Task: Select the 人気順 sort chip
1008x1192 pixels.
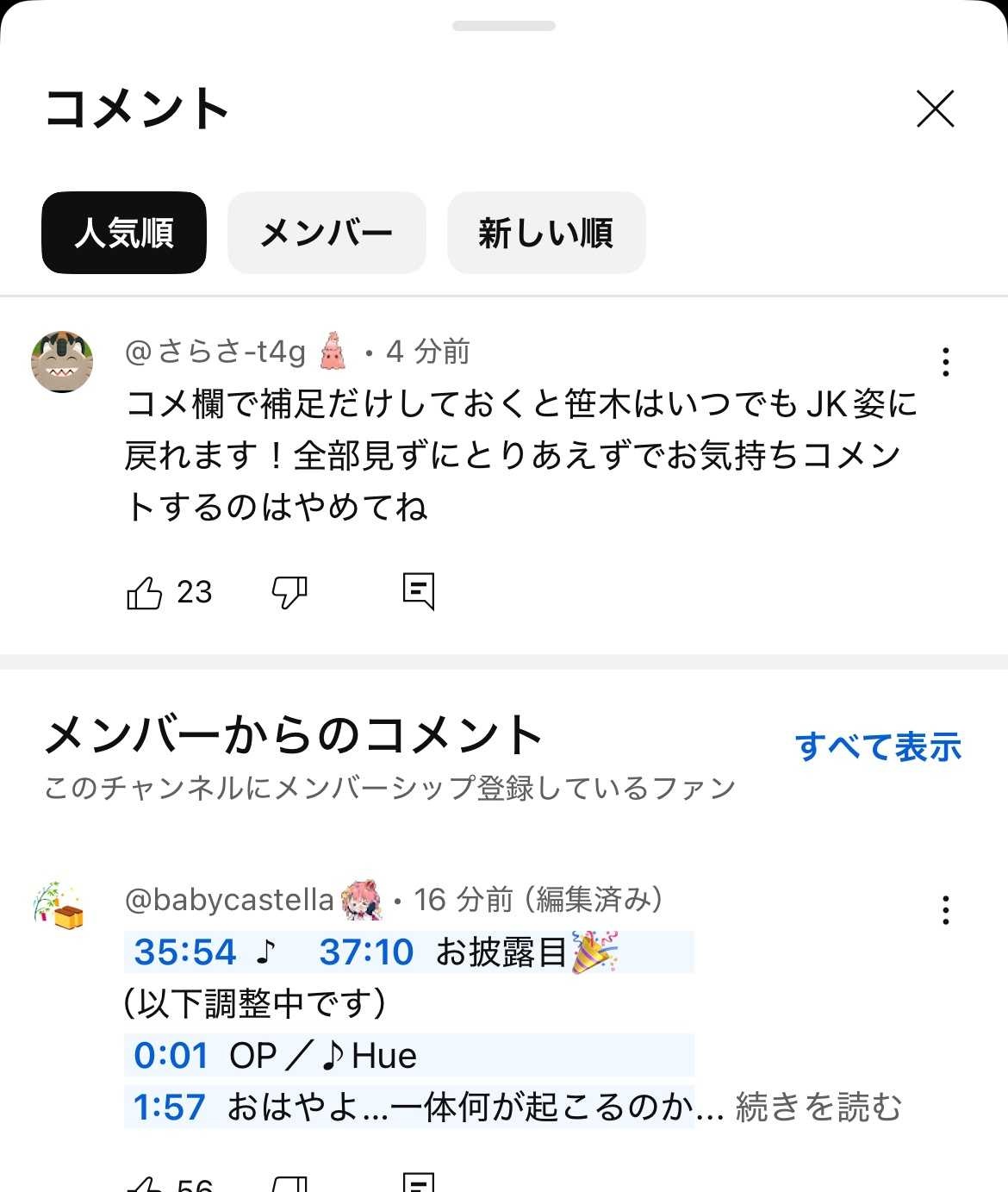Action: click(124, 233)
